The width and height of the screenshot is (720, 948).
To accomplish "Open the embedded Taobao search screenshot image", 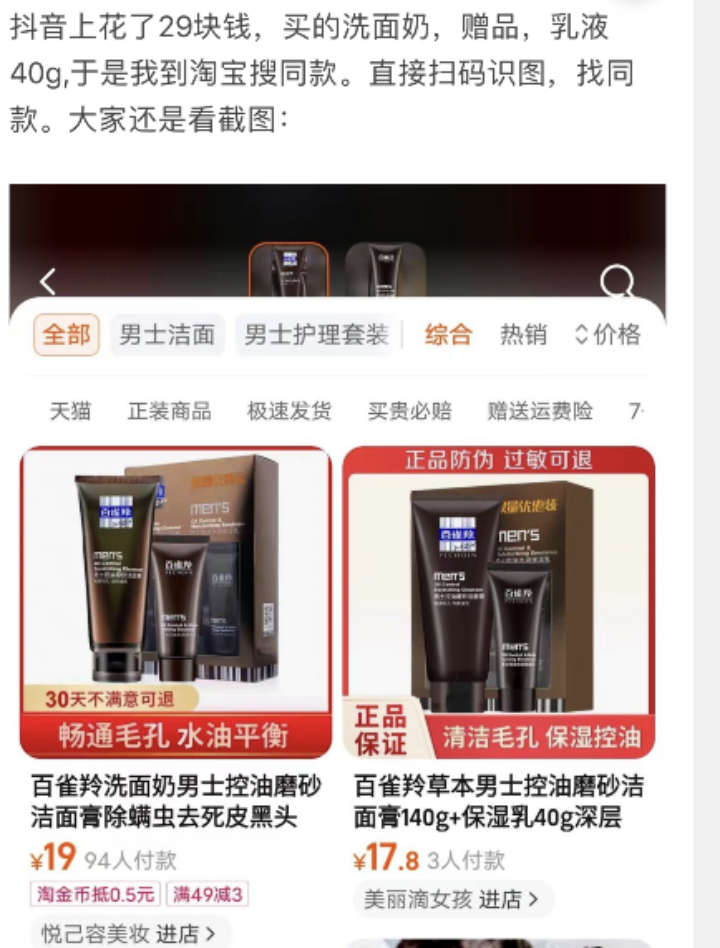I will pyautogui.click(x=338, y=560).
